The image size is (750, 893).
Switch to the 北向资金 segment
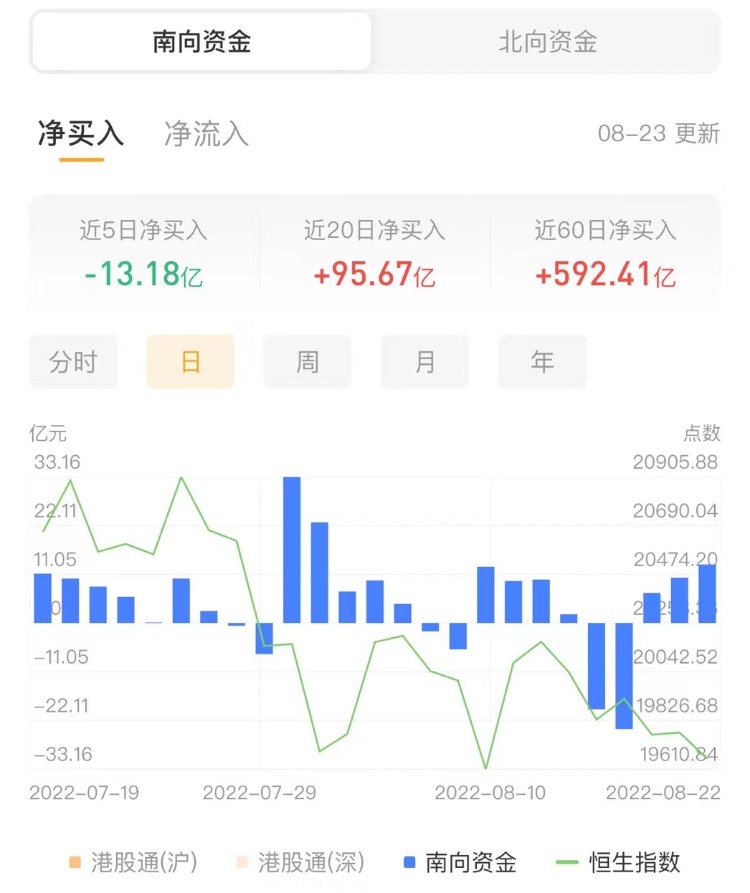pos(547,42)
